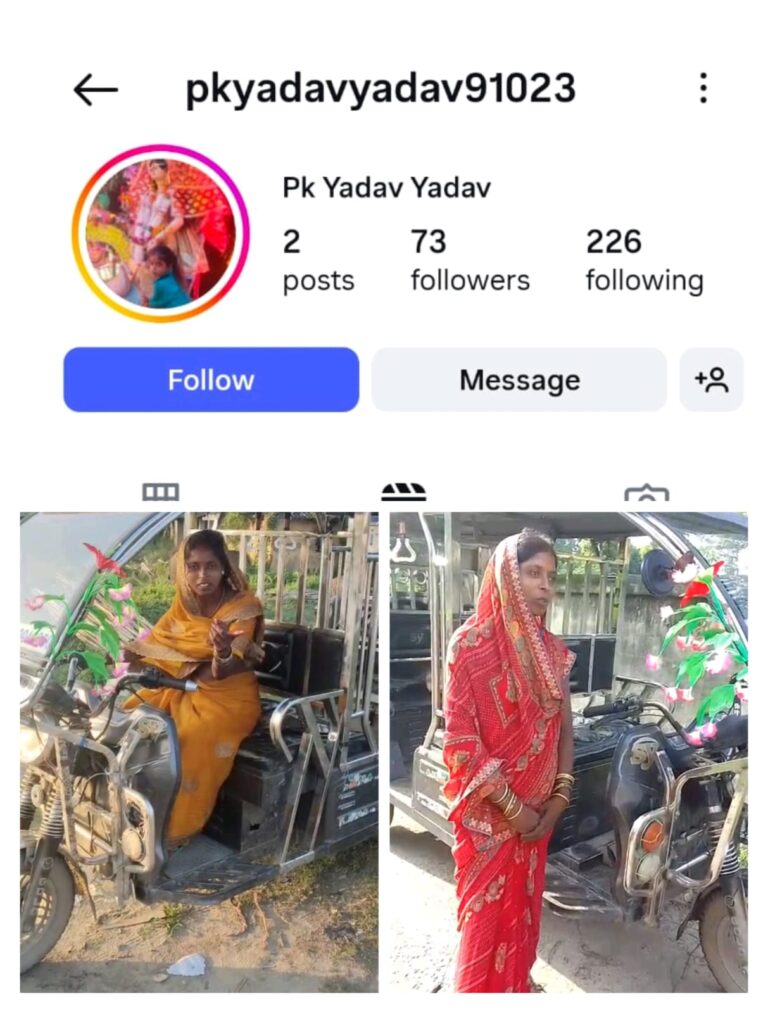Open the three-dot overflow menu
The height and width of the screenshot is (1013, 768).
click(703, 88)
